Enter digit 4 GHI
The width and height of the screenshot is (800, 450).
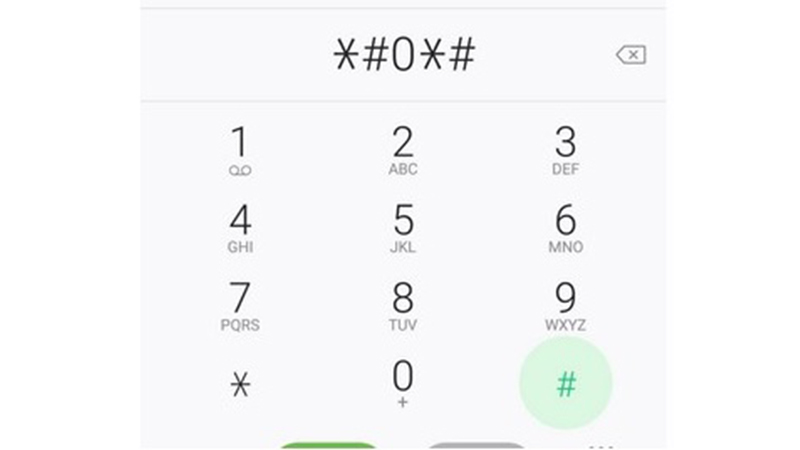pos(240,228)
